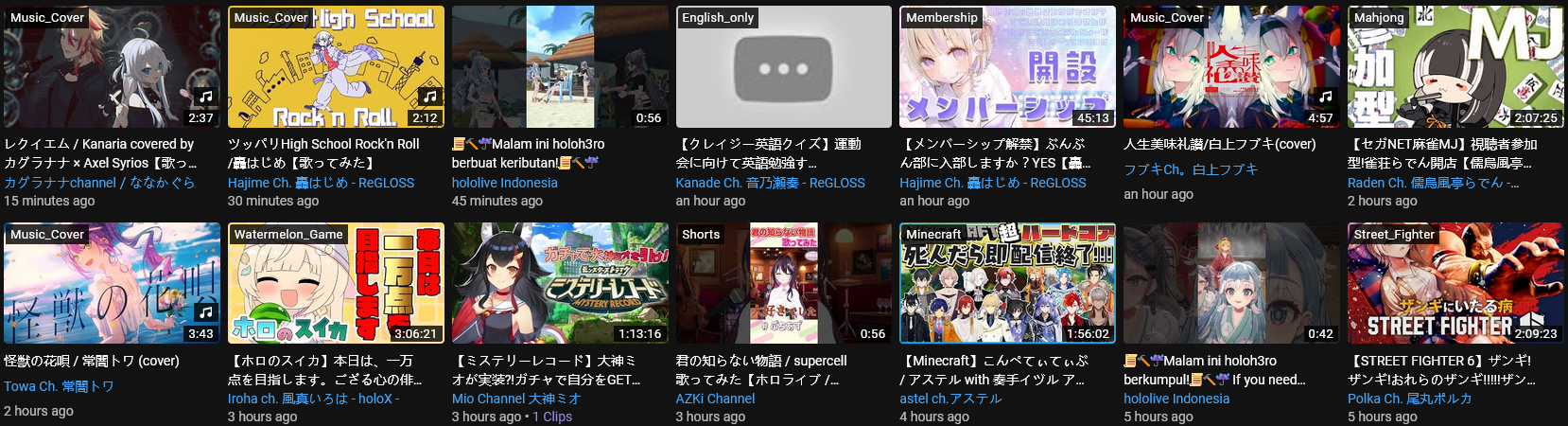Open Polka Ch. 尾丸ポルカ channel
This screenshot has height=426, width=1568.
[x=1409, y=399]
